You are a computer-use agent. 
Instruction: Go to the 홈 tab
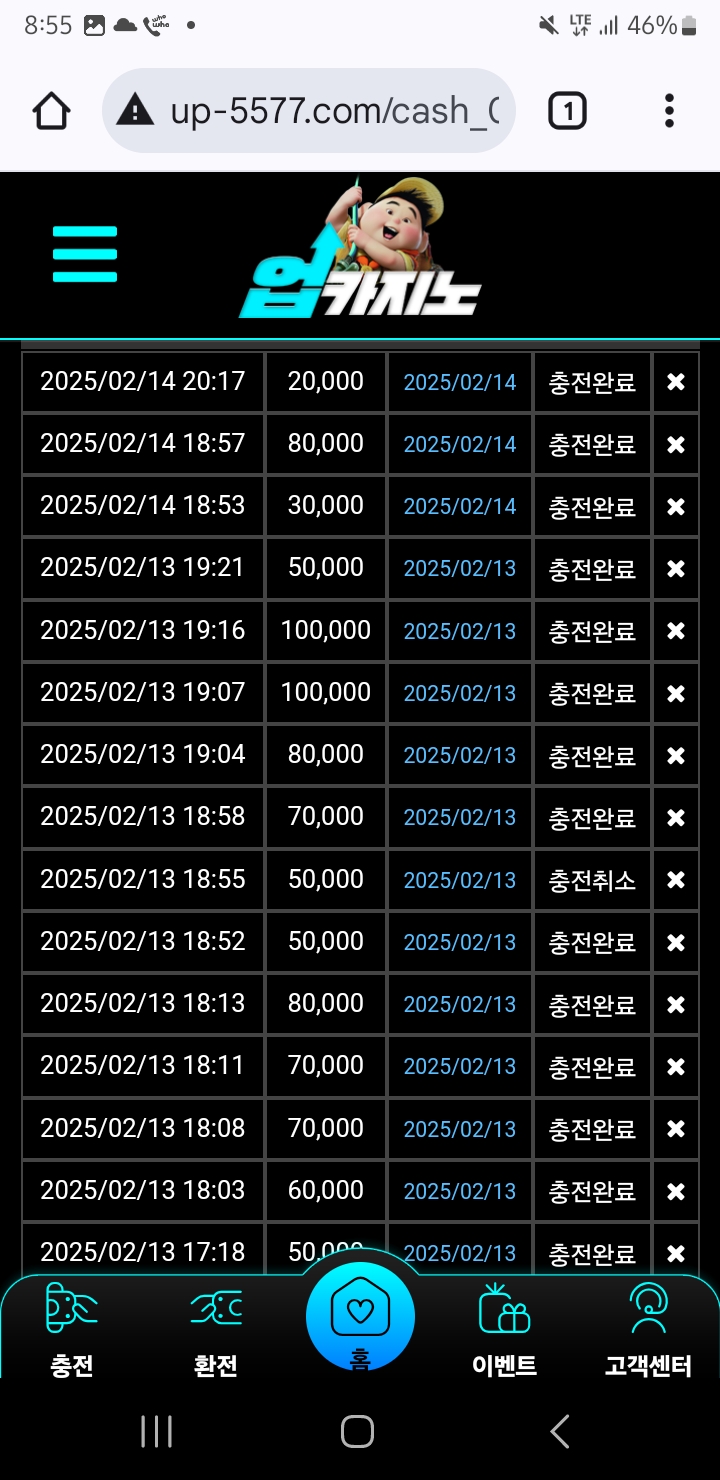click(x=360, y=1316)
